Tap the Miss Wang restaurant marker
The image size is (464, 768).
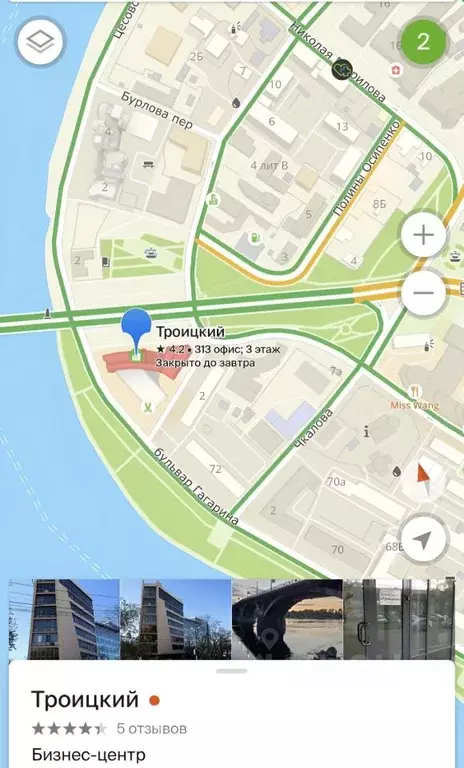[x=415, y=391]
